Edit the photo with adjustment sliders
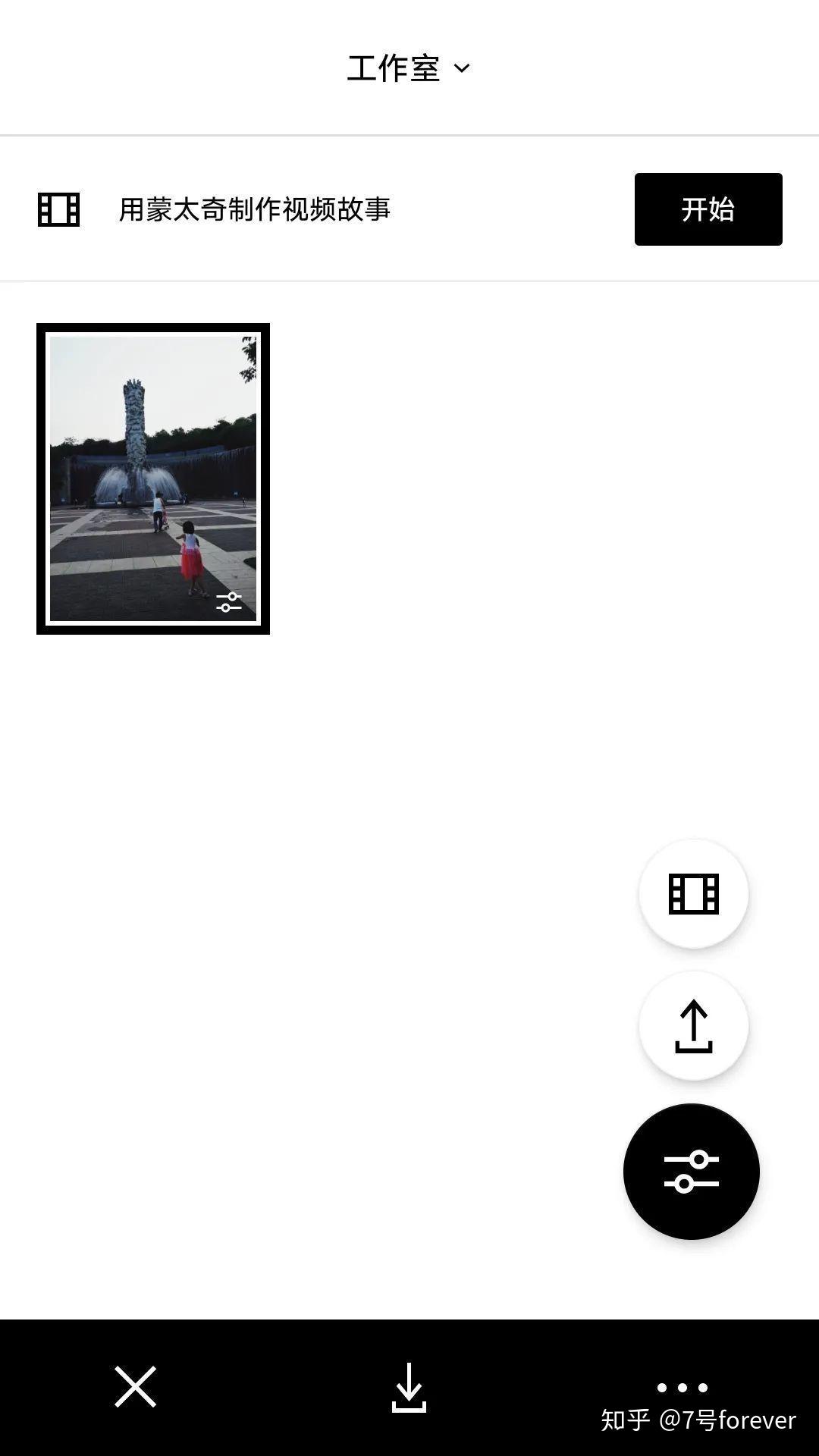Image resolution: width=819 pixels, height=1456 pixels. (691, 1171)
